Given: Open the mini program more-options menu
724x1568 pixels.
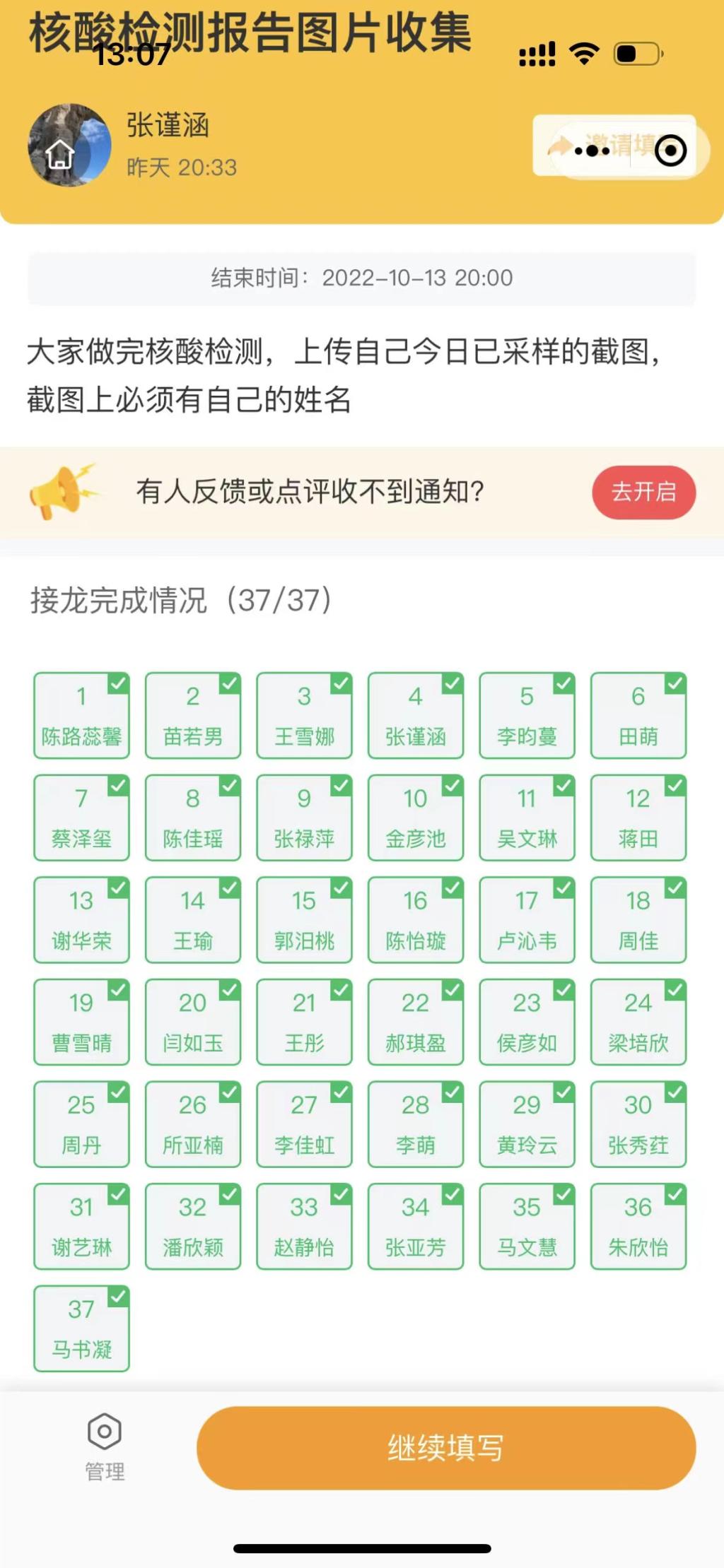Looking at the screenshot, I should pyautogui.click(x=592, y=151).
